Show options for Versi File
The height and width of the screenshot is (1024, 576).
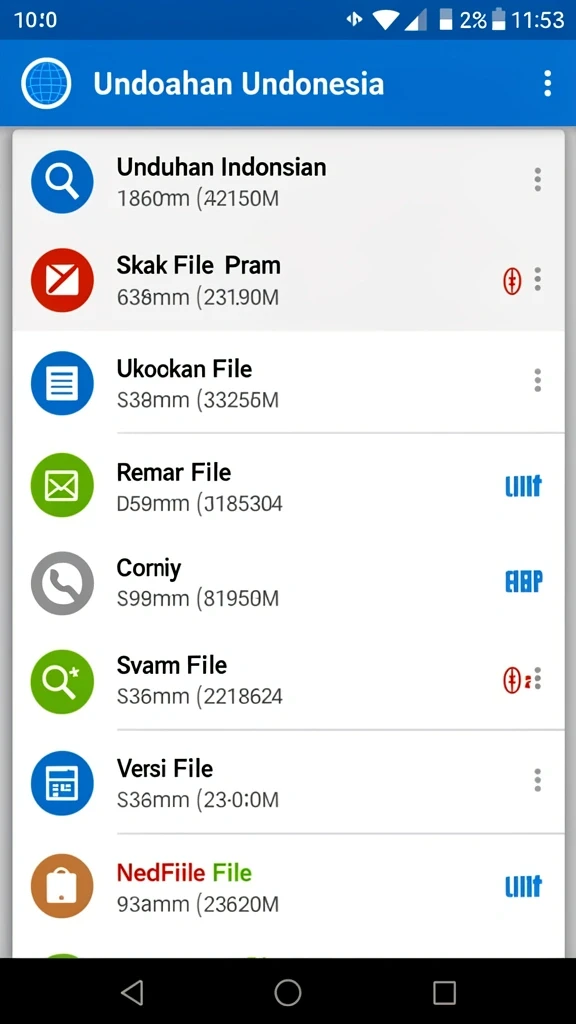coord(537,780)
